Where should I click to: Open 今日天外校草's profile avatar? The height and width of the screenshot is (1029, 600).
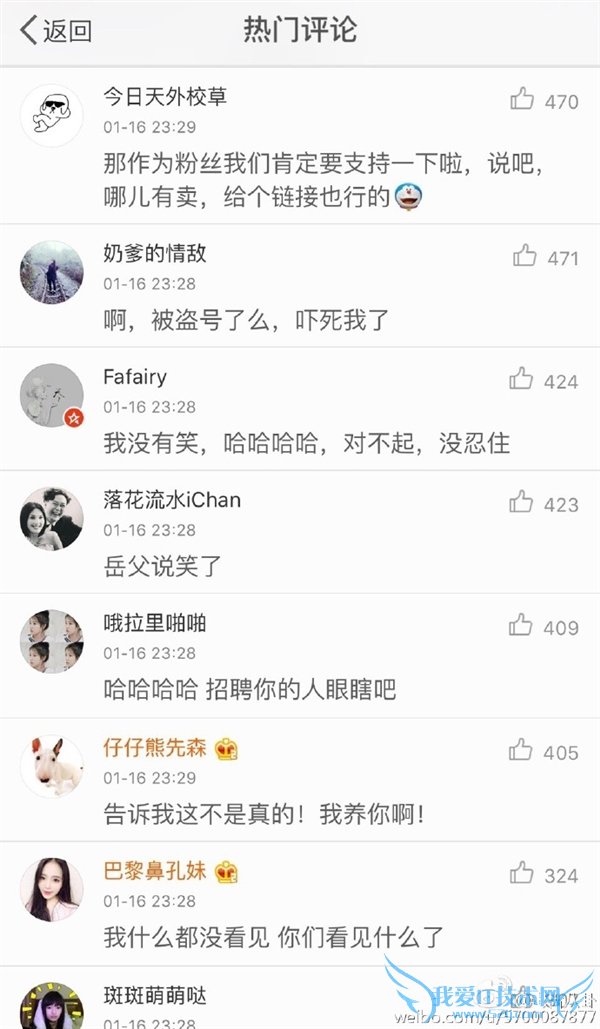tap(51, 116)
